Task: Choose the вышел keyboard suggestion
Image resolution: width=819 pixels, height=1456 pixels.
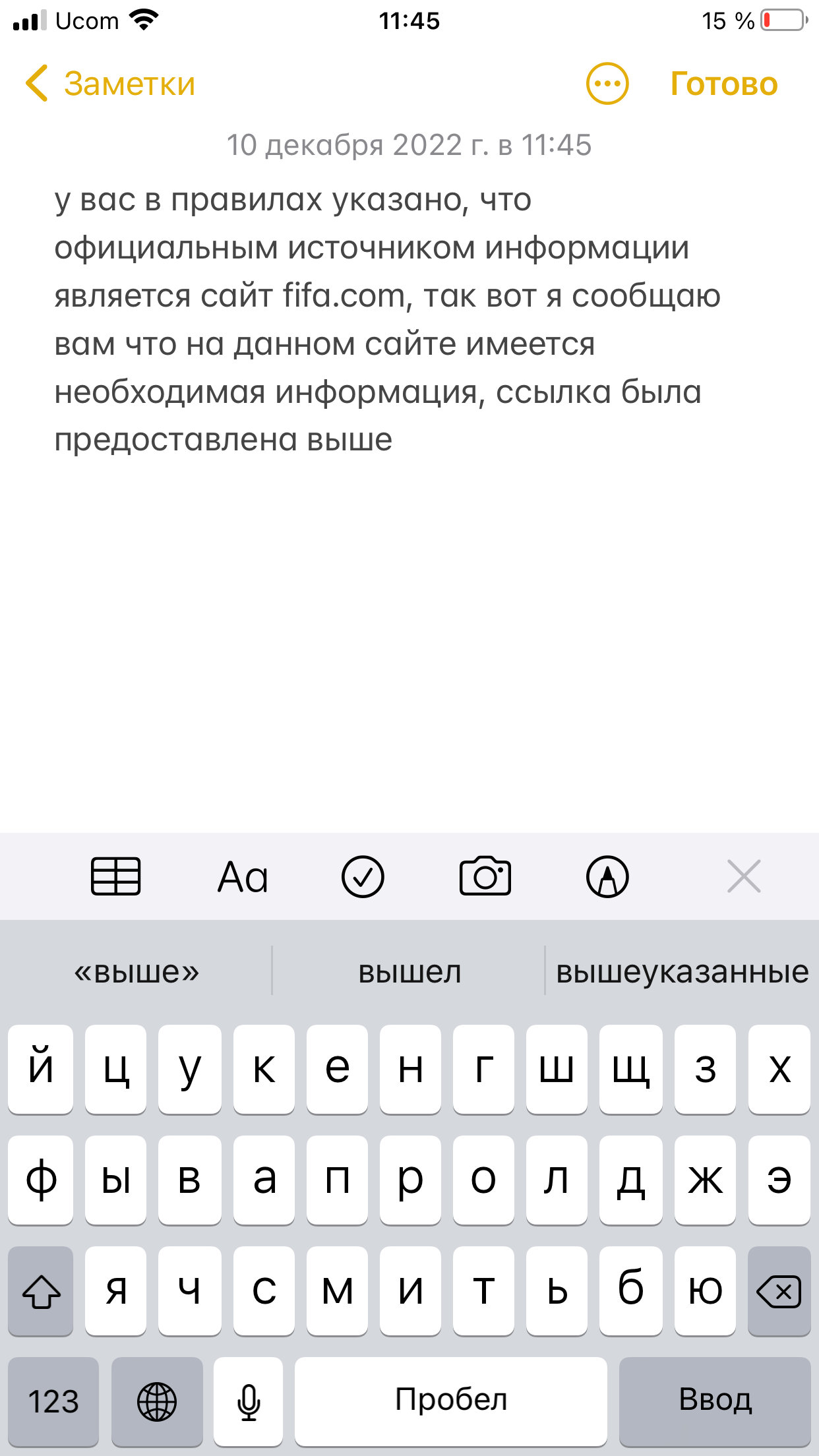Action: click(x=409, y=971)
